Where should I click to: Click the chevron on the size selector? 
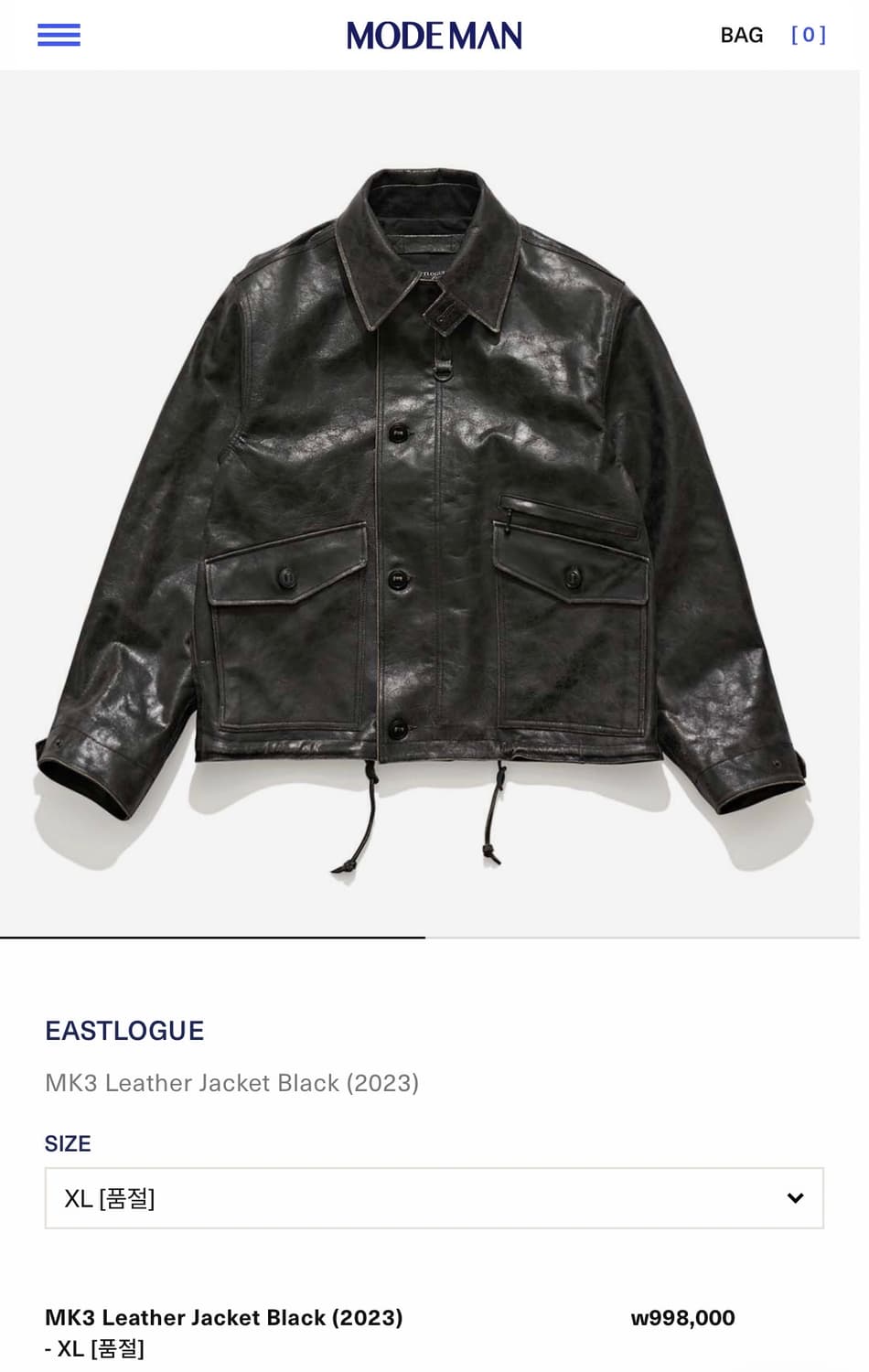tap(795, 1198)
